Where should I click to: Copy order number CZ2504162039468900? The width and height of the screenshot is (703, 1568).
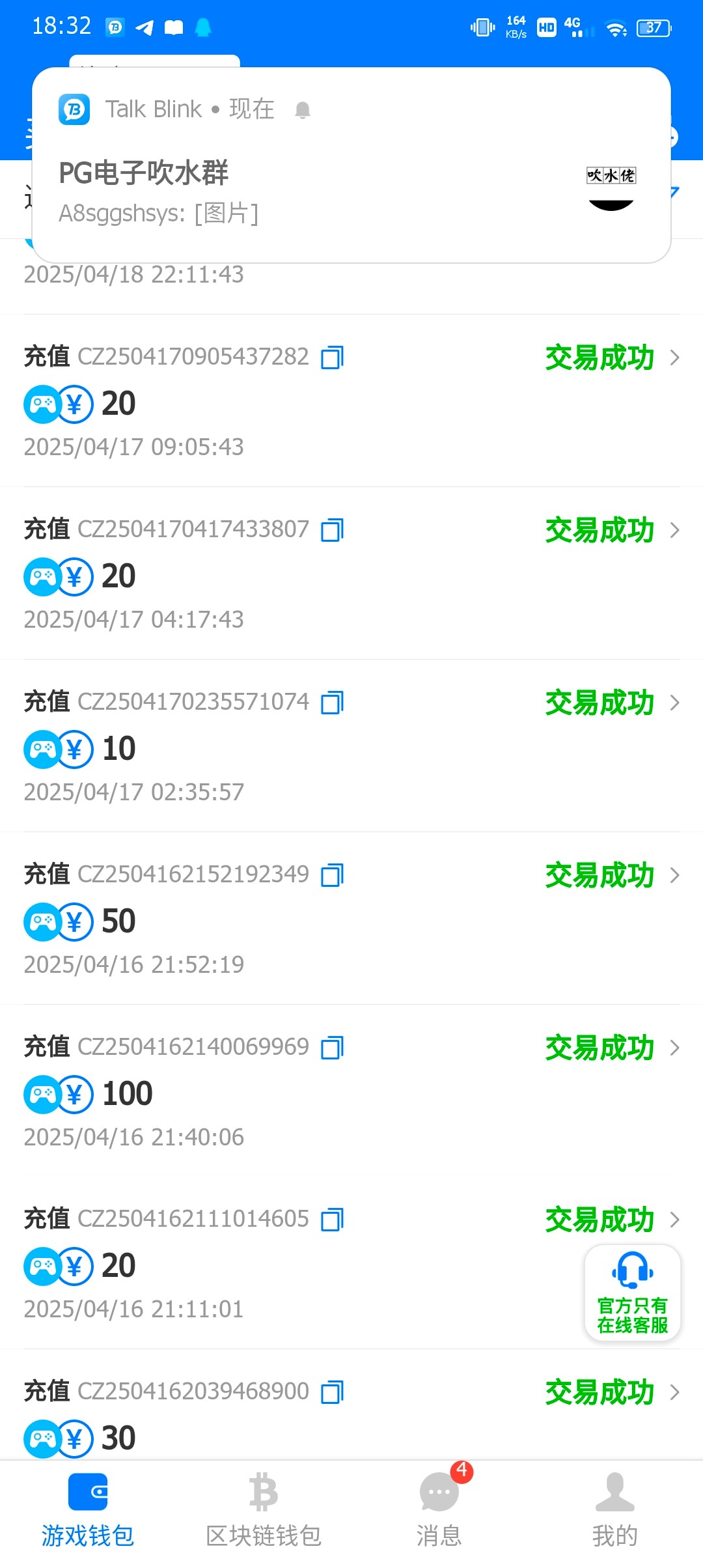(x=332, y=1392)
